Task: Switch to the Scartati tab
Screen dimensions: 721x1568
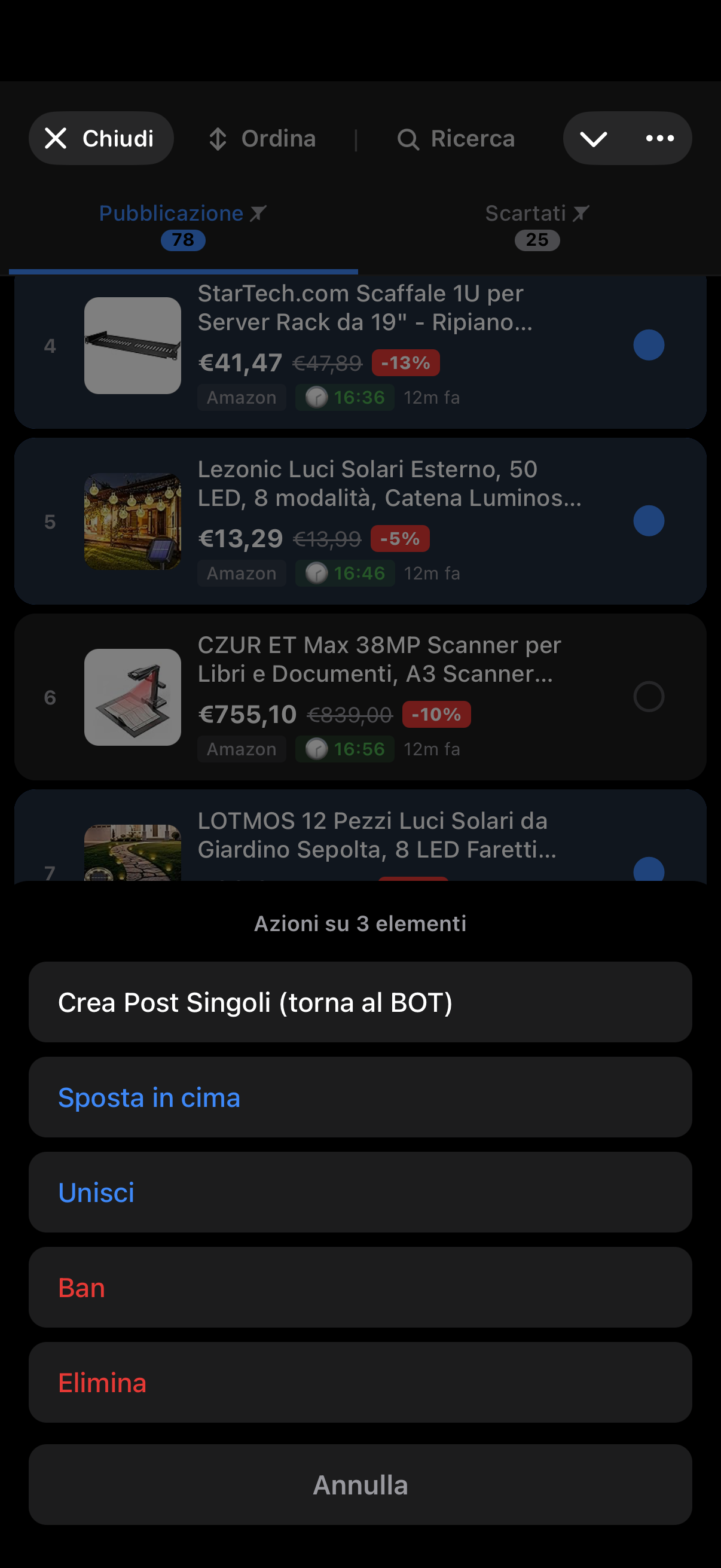Action: 537,226
